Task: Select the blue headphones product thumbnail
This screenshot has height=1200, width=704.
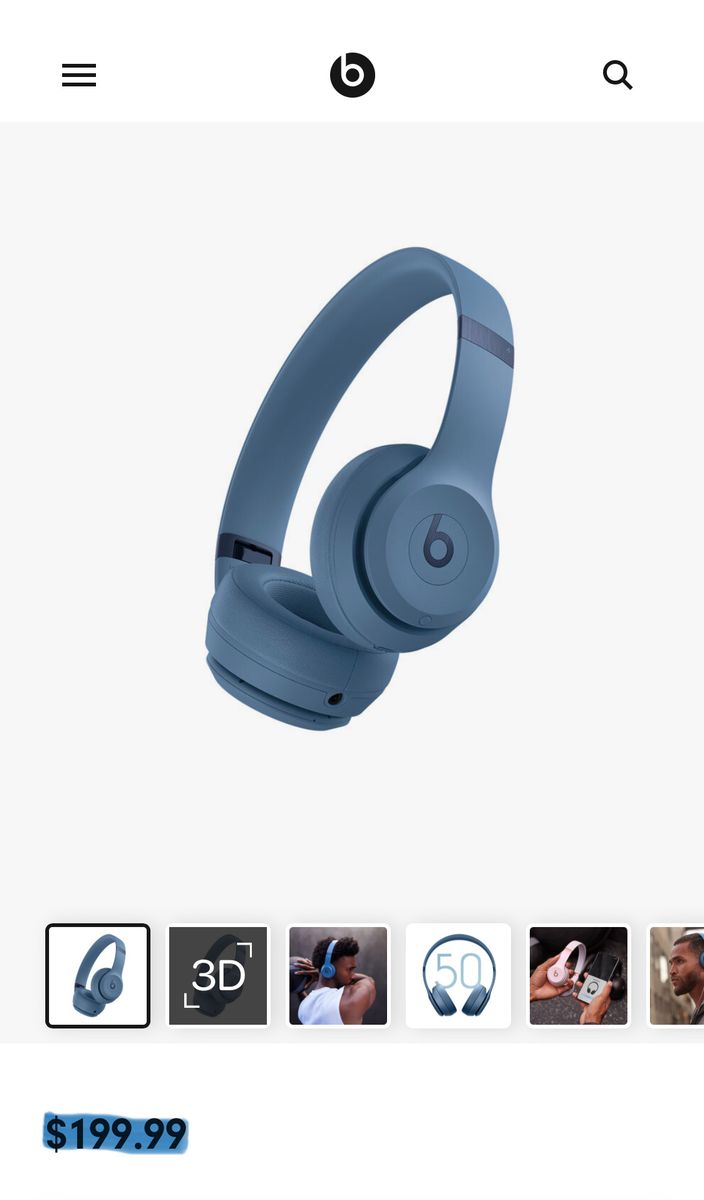Action: click(98, 975)
